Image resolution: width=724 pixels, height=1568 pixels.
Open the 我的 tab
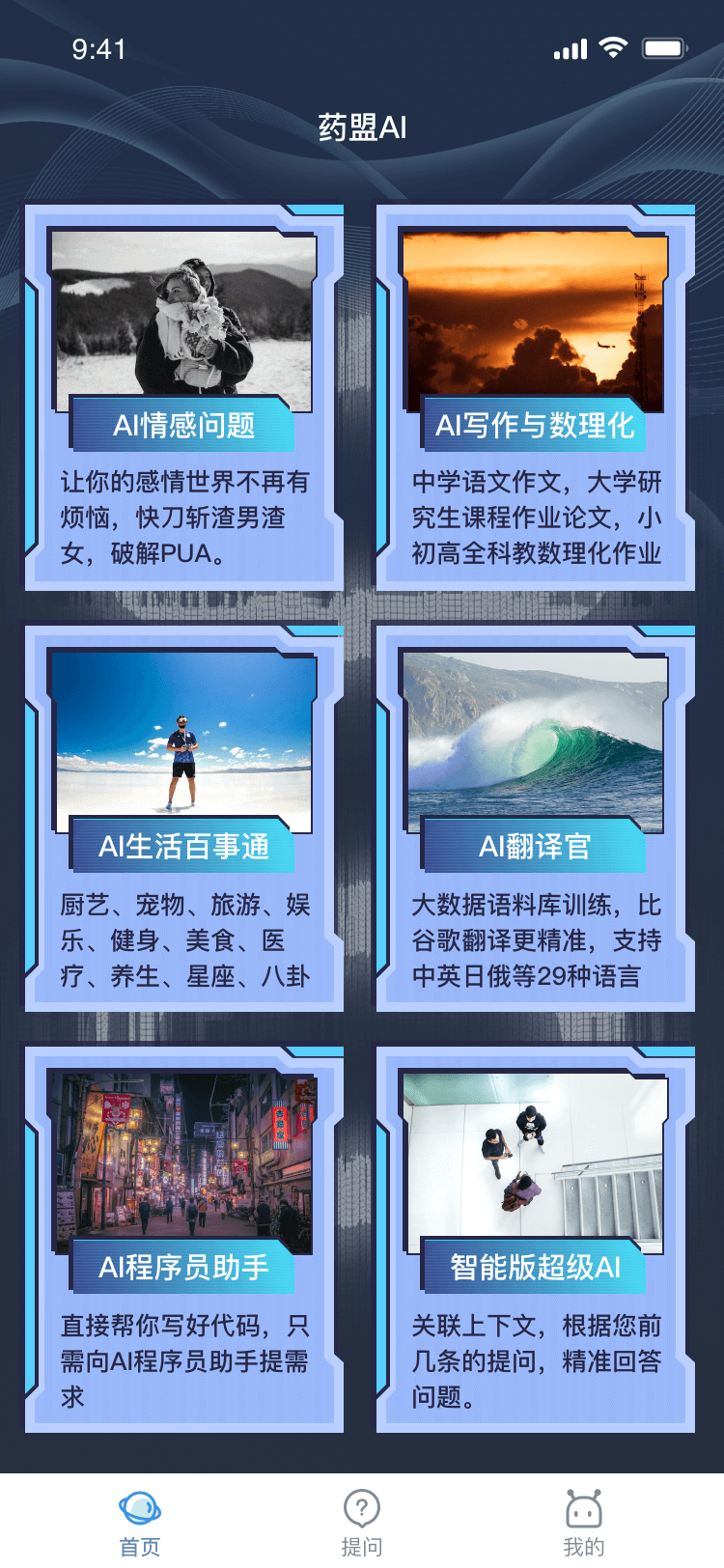click(583, 1523)
